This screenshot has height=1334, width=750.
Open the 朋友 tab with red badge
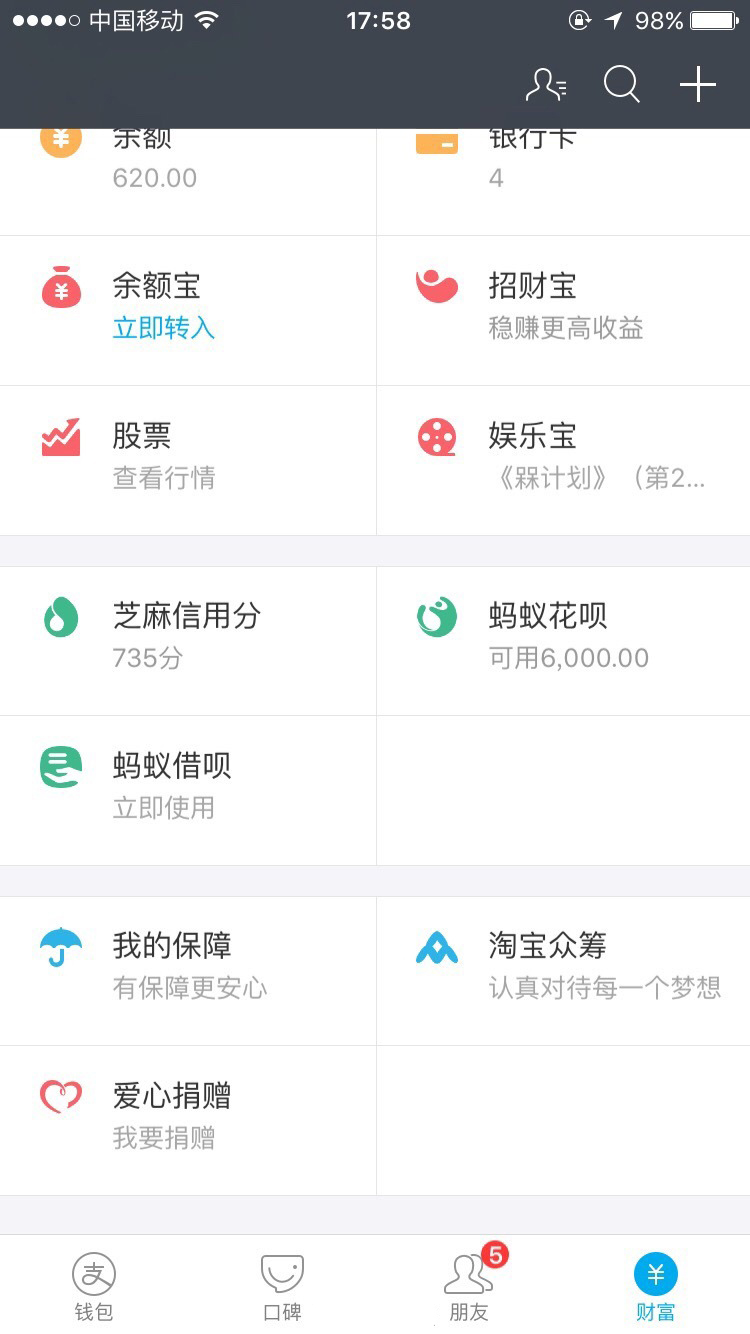click(468, 1285)
